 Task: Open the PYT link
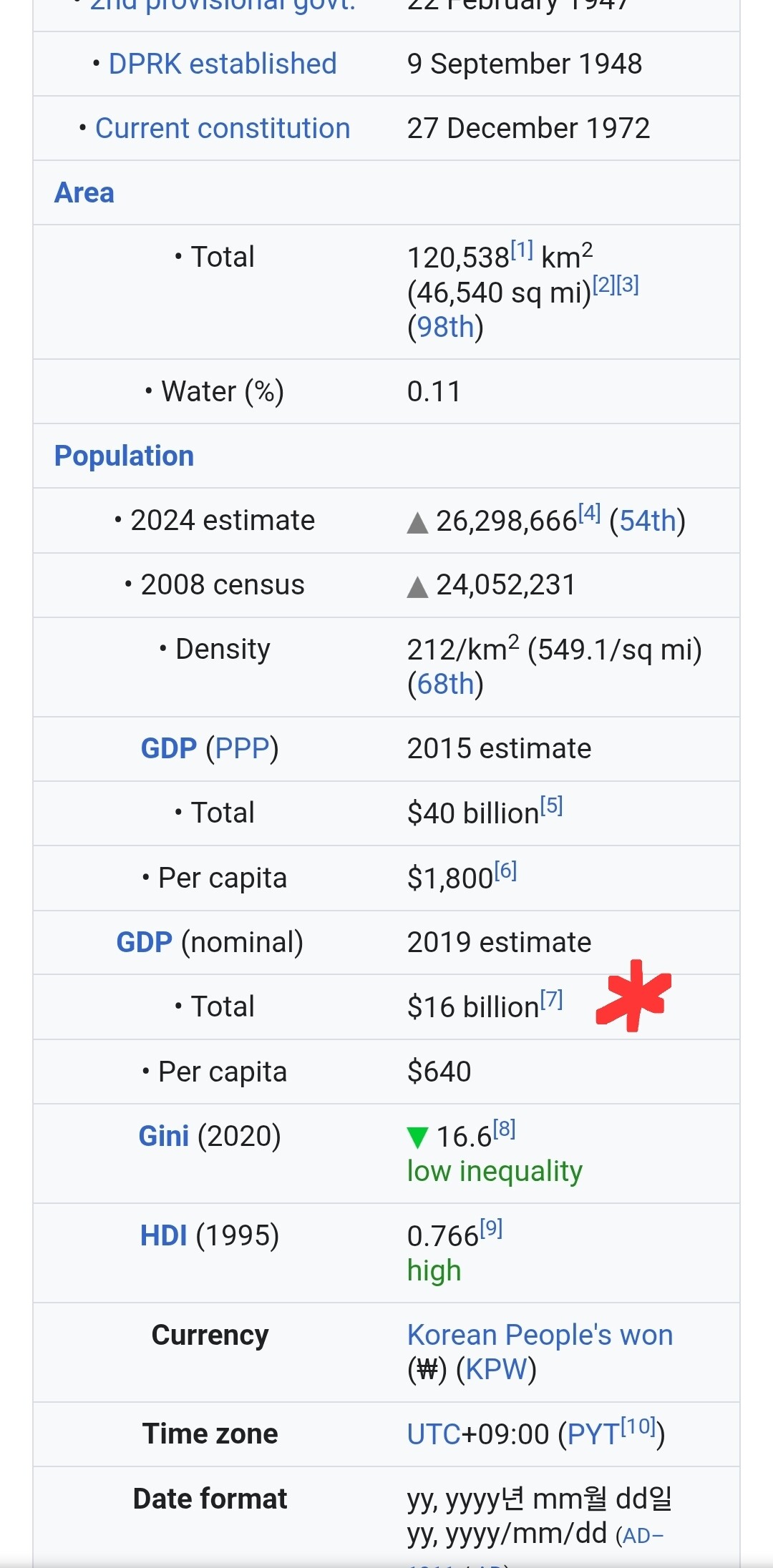(593, 1434)
